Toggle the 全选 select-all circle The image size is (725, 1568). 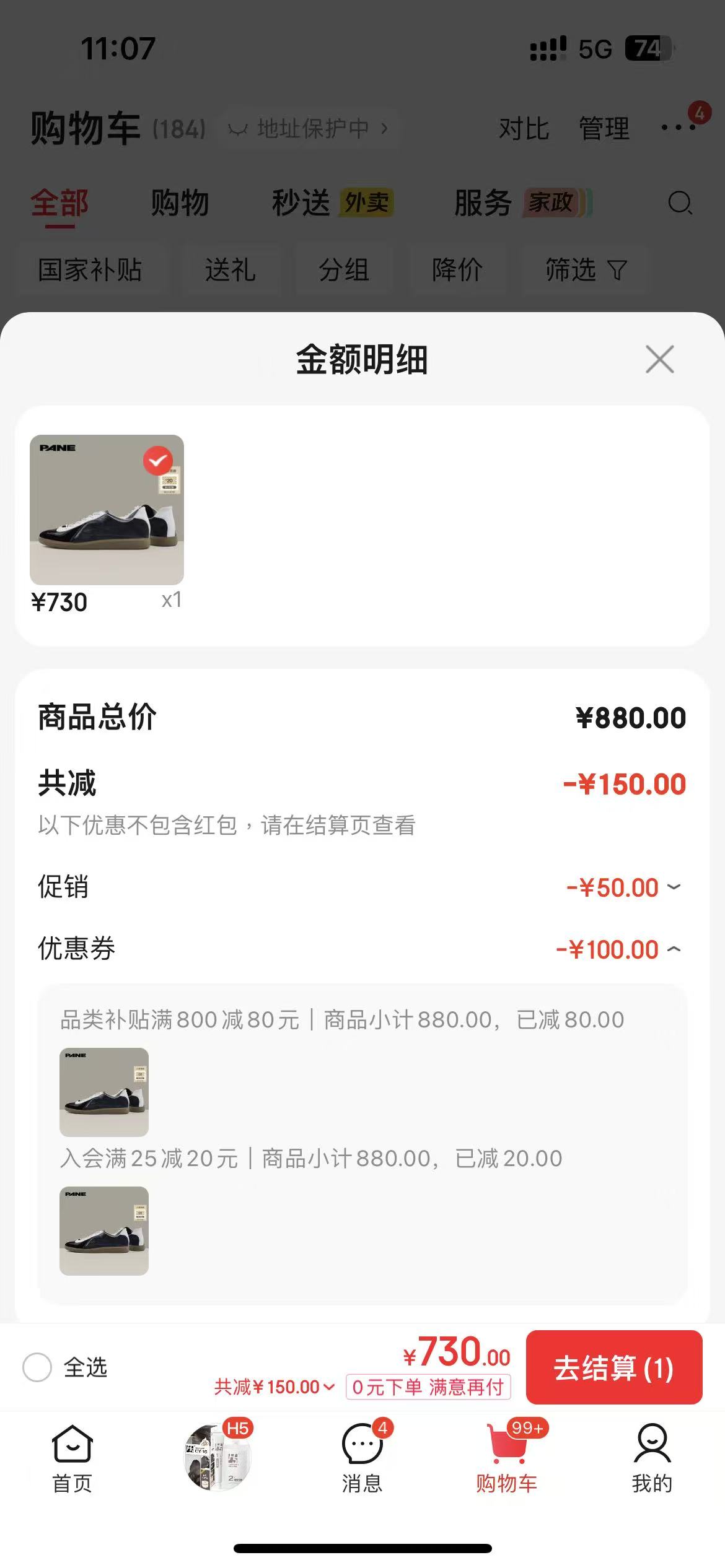37,1367
